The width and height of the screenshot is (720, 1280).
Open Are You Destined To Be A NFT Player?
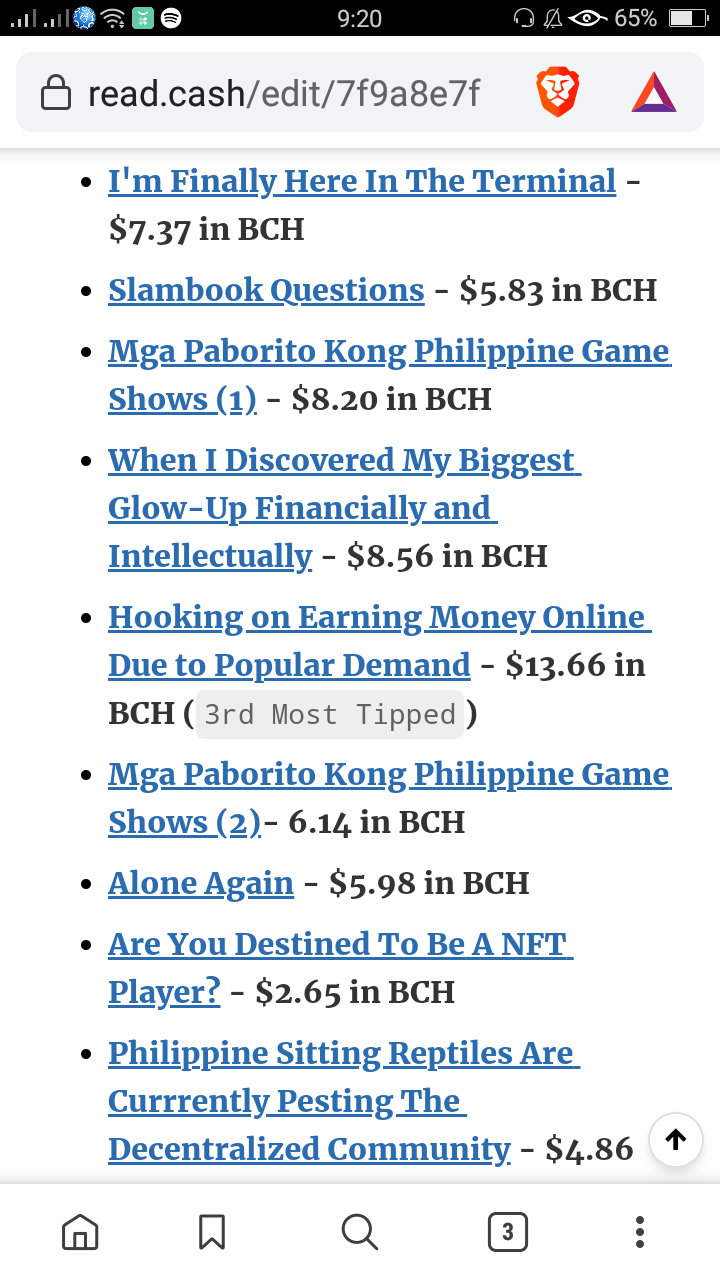pyautogui.click(x=340, y=968)
